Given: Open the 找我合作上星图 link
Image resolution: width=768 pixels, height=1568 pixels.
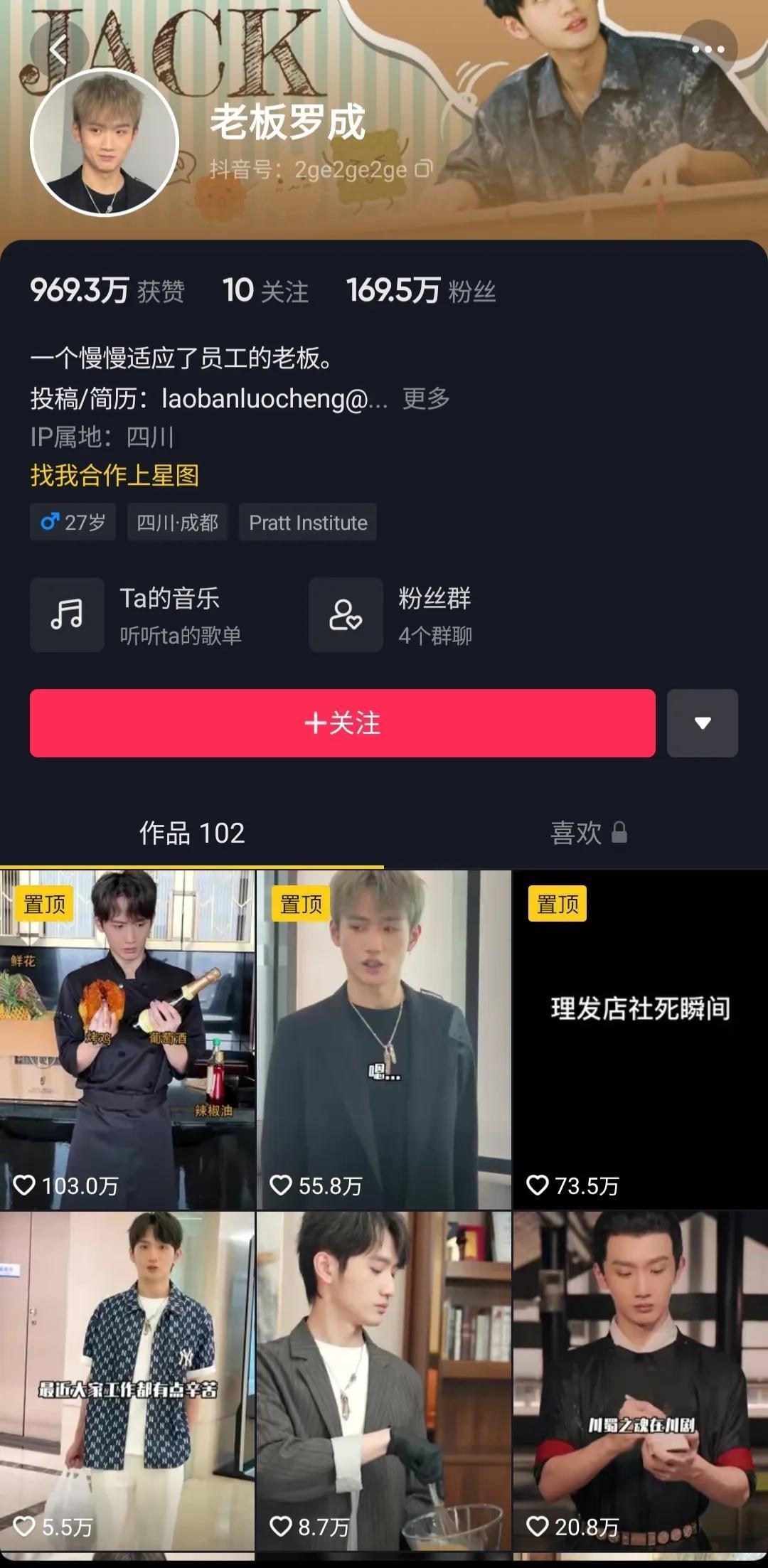Looking at the screenshot, I should pos(114,475).
